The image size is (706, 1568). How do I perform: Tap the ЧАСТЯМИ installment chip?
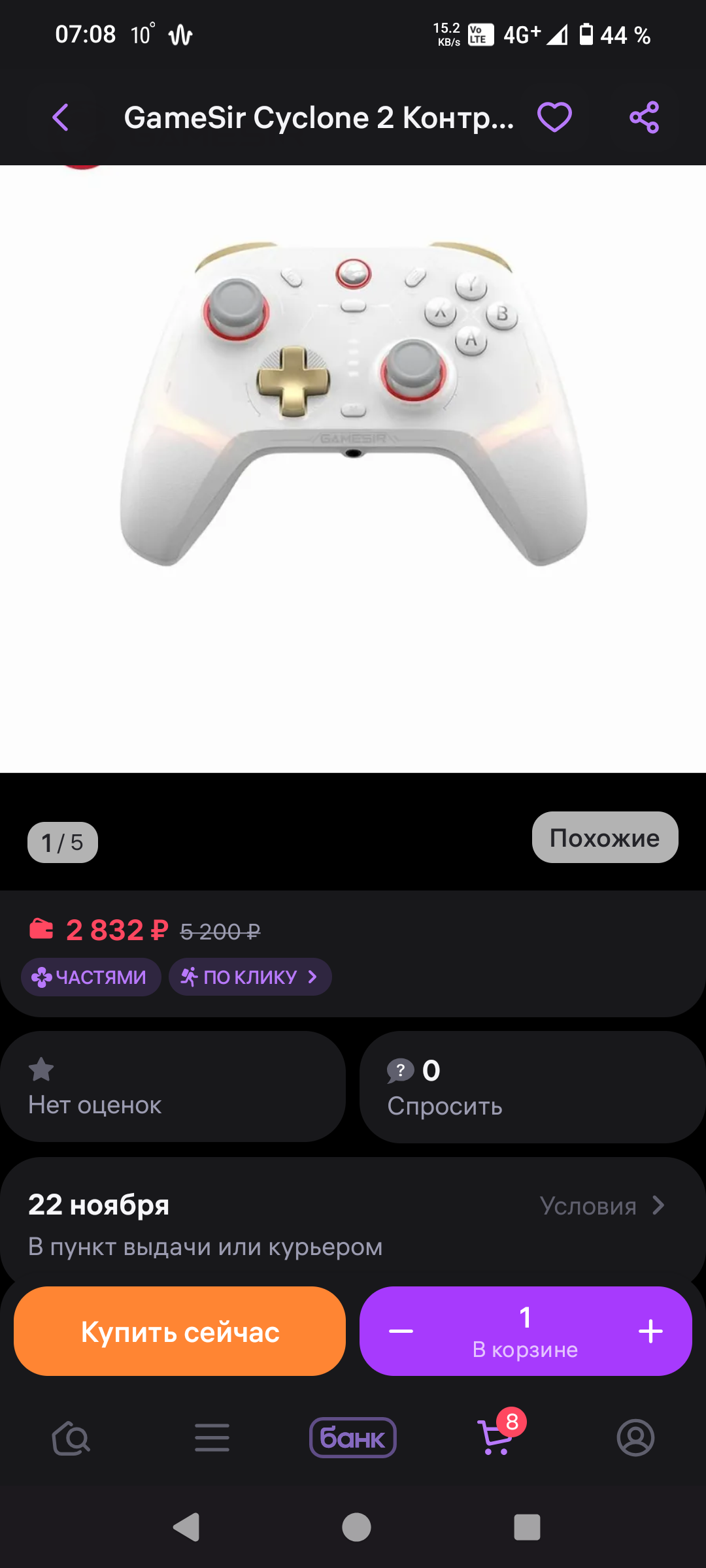[x=91, y=977]
